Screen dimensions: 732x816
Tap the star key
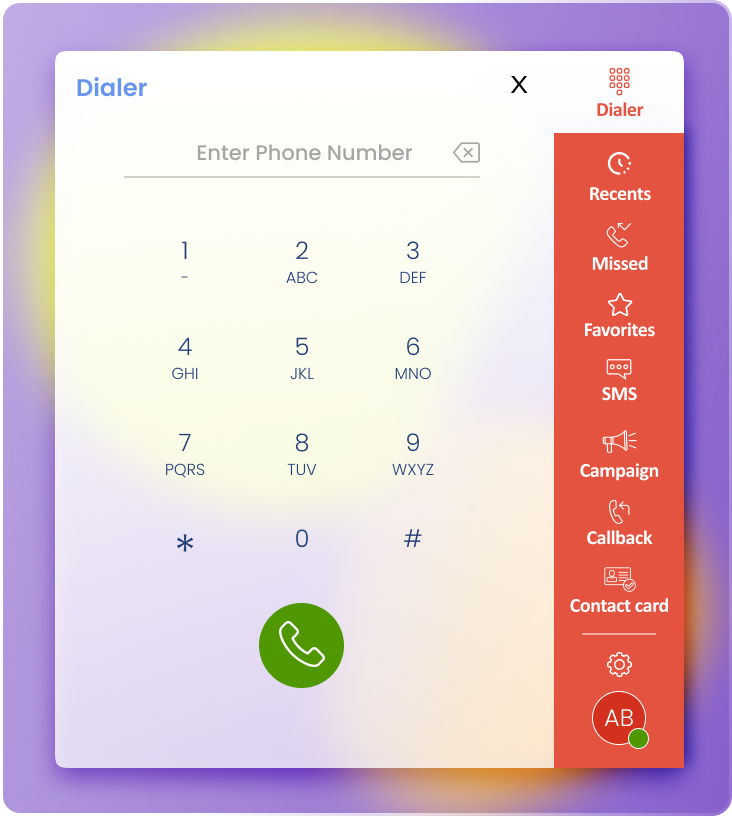[185, 543]
